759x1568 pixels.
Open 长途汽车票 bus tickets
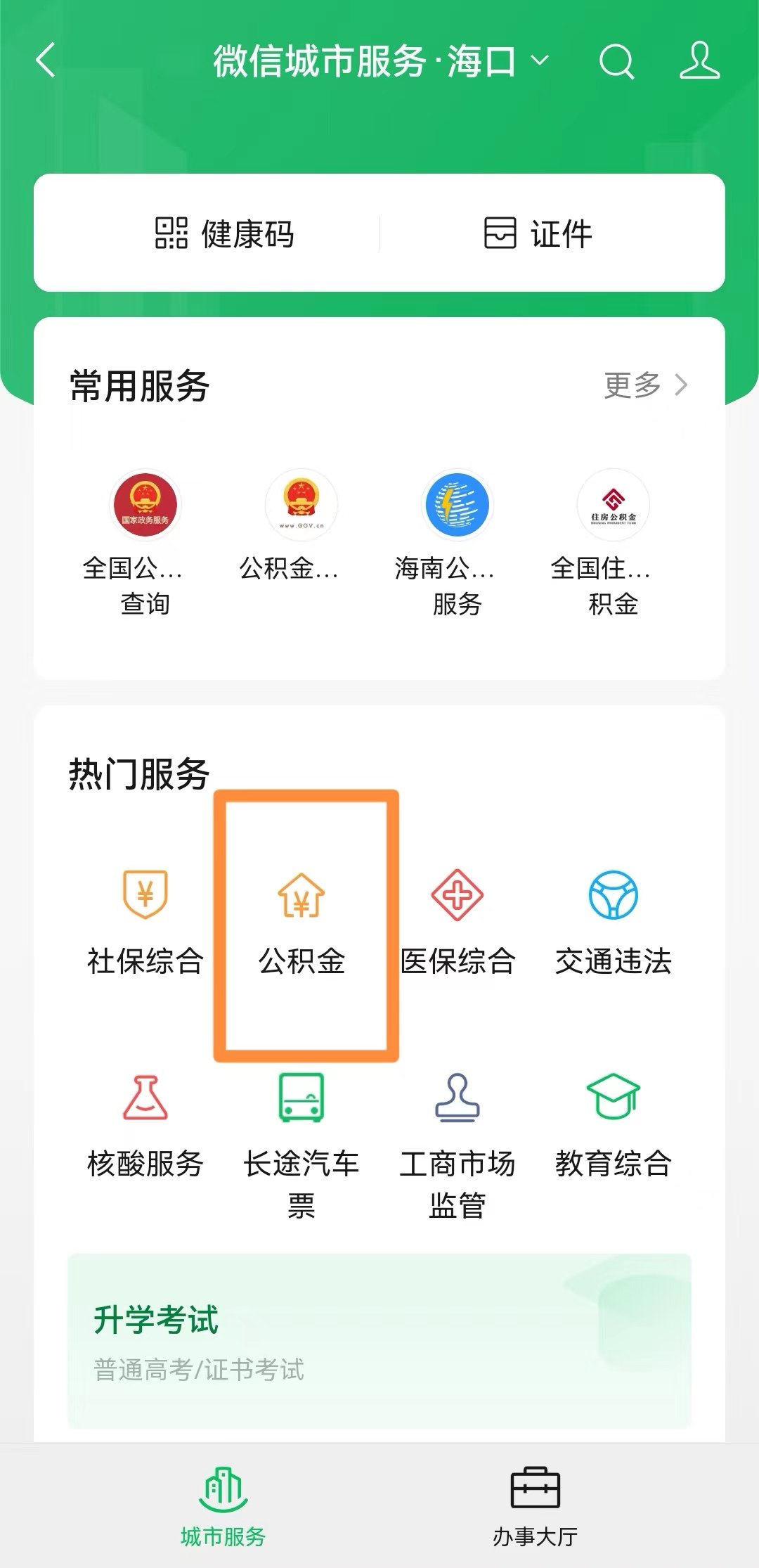click(x=301, y=1139)
